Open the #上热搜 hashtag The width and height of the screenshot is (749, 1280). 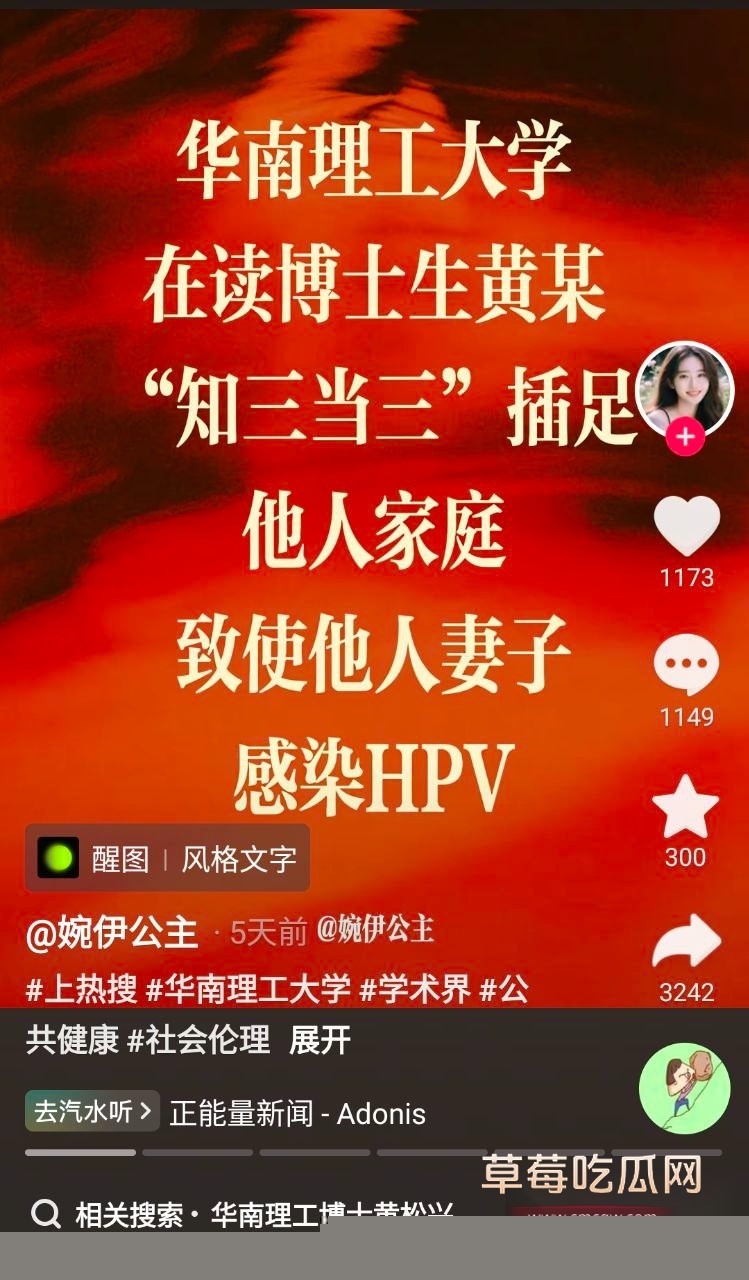(x=81, y=990)
